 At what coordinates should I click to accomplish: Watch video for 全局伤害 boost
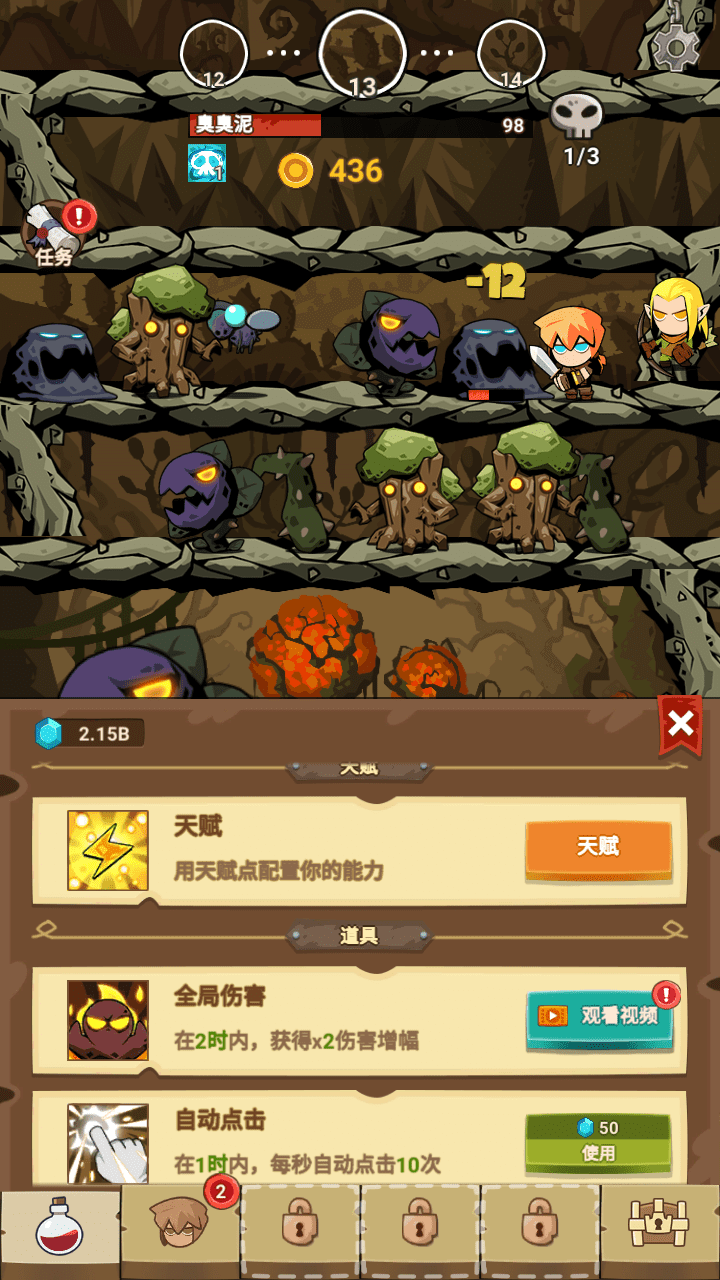pos(598,1017)
